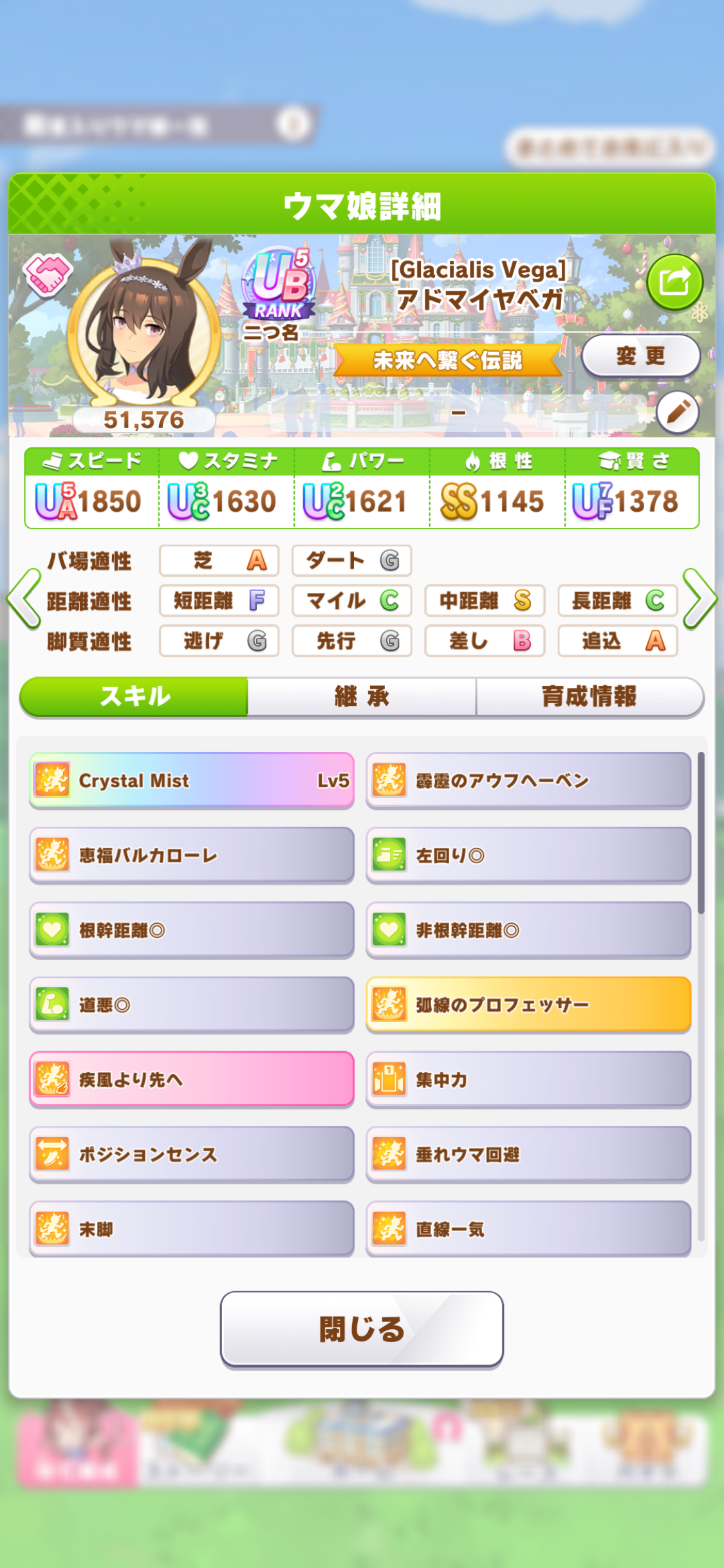Tap the 変更 button

pos(641,356)
